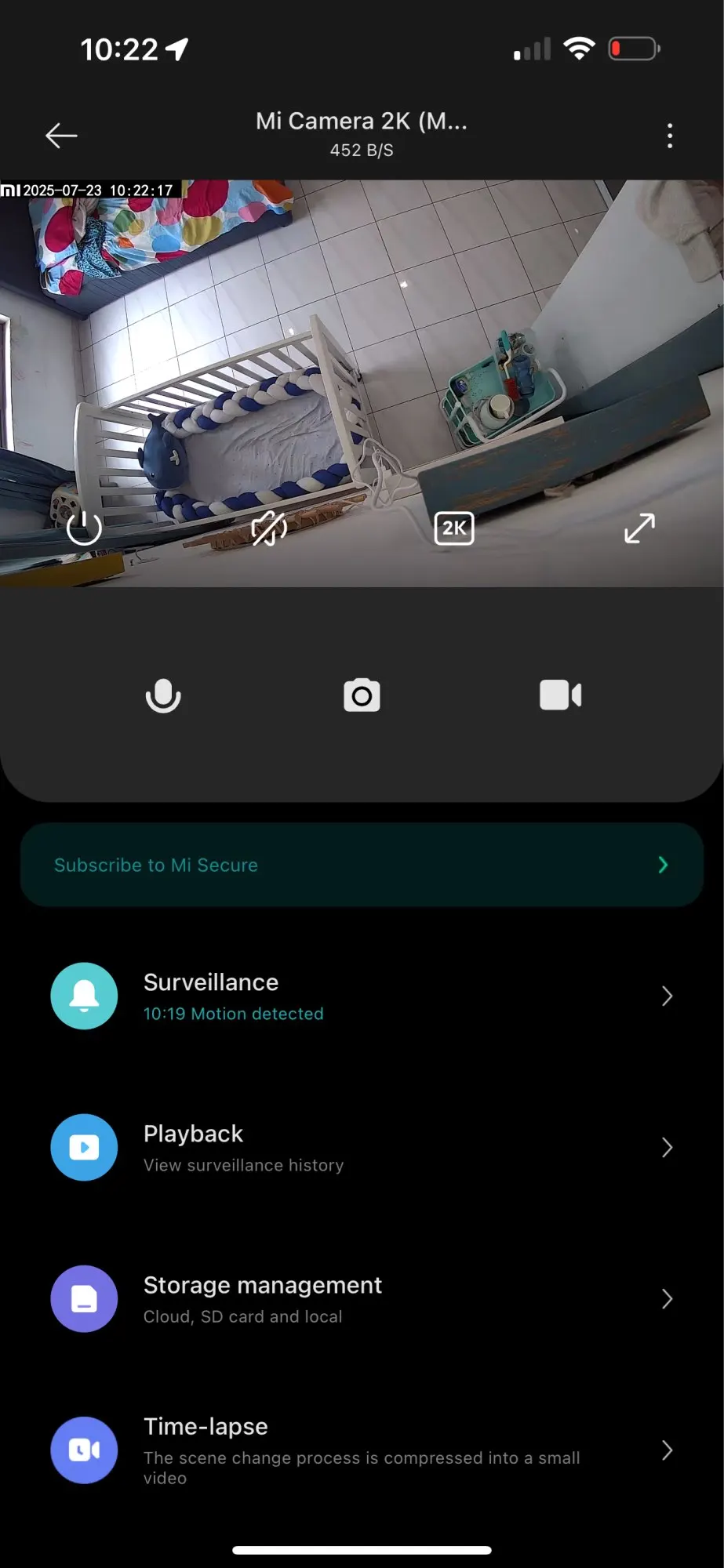
Task: Open Playback surveillance history
Action: pos(362,1147)
